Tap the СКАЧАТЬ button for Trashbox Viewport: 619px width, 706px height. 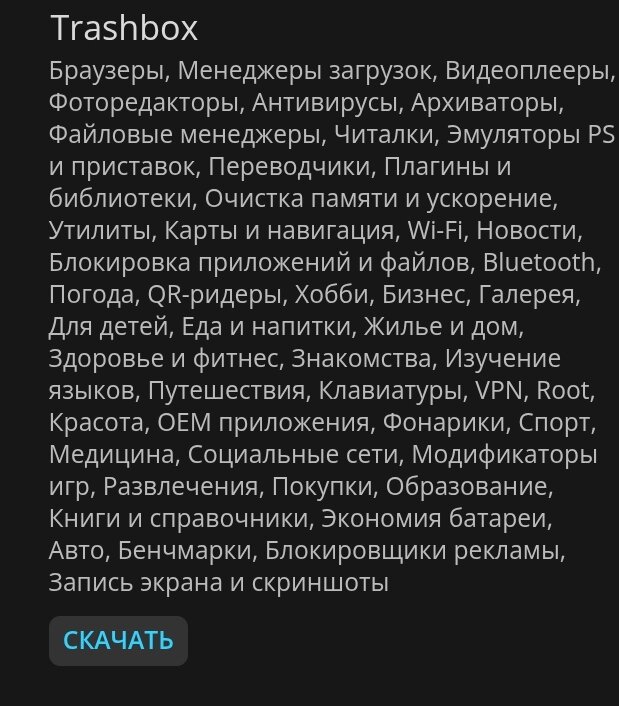tap(118, 641)
